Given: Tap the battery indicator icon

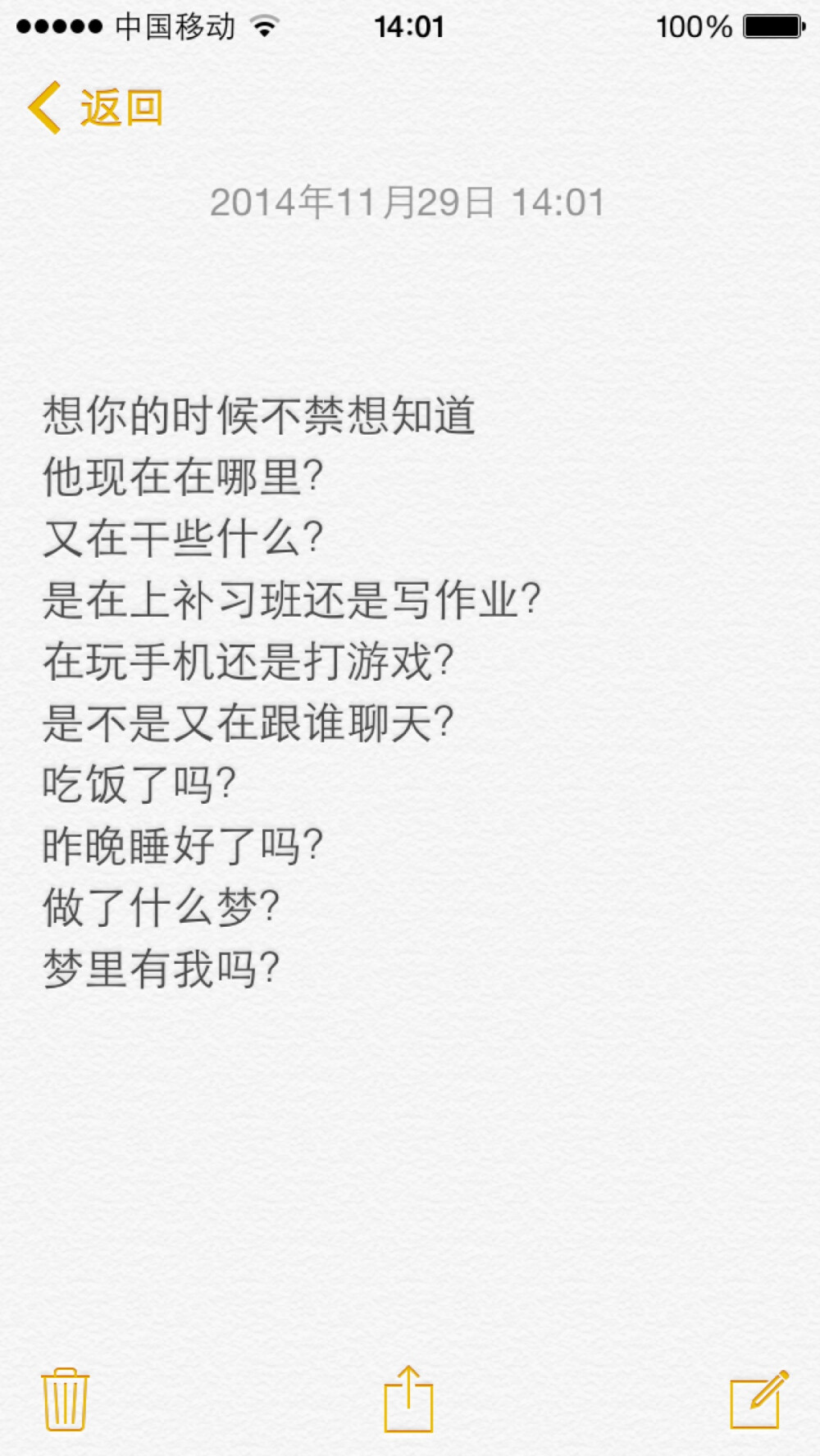Looking at the screenshot, I should [772, 25].
